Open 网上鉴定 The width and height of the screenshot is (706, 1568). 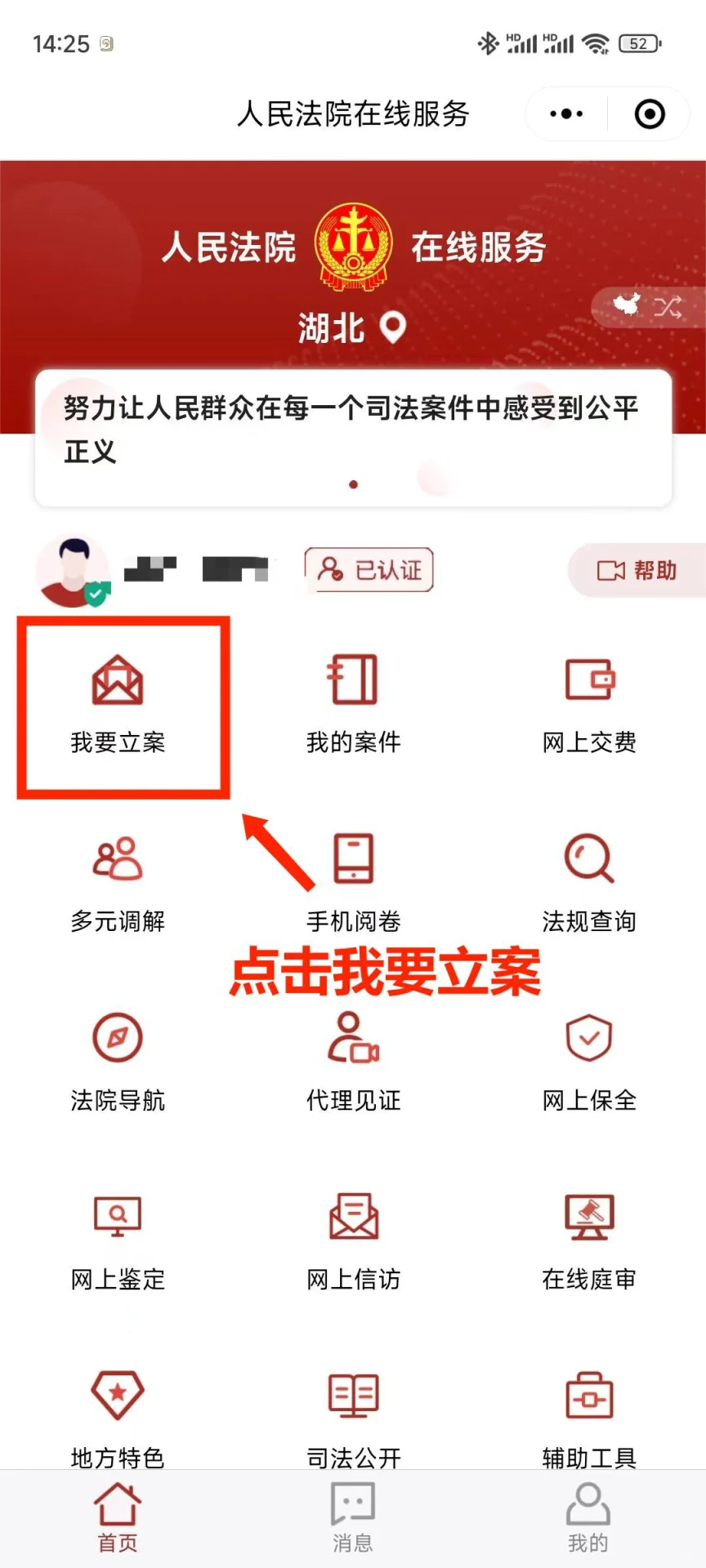(118, 1241)
